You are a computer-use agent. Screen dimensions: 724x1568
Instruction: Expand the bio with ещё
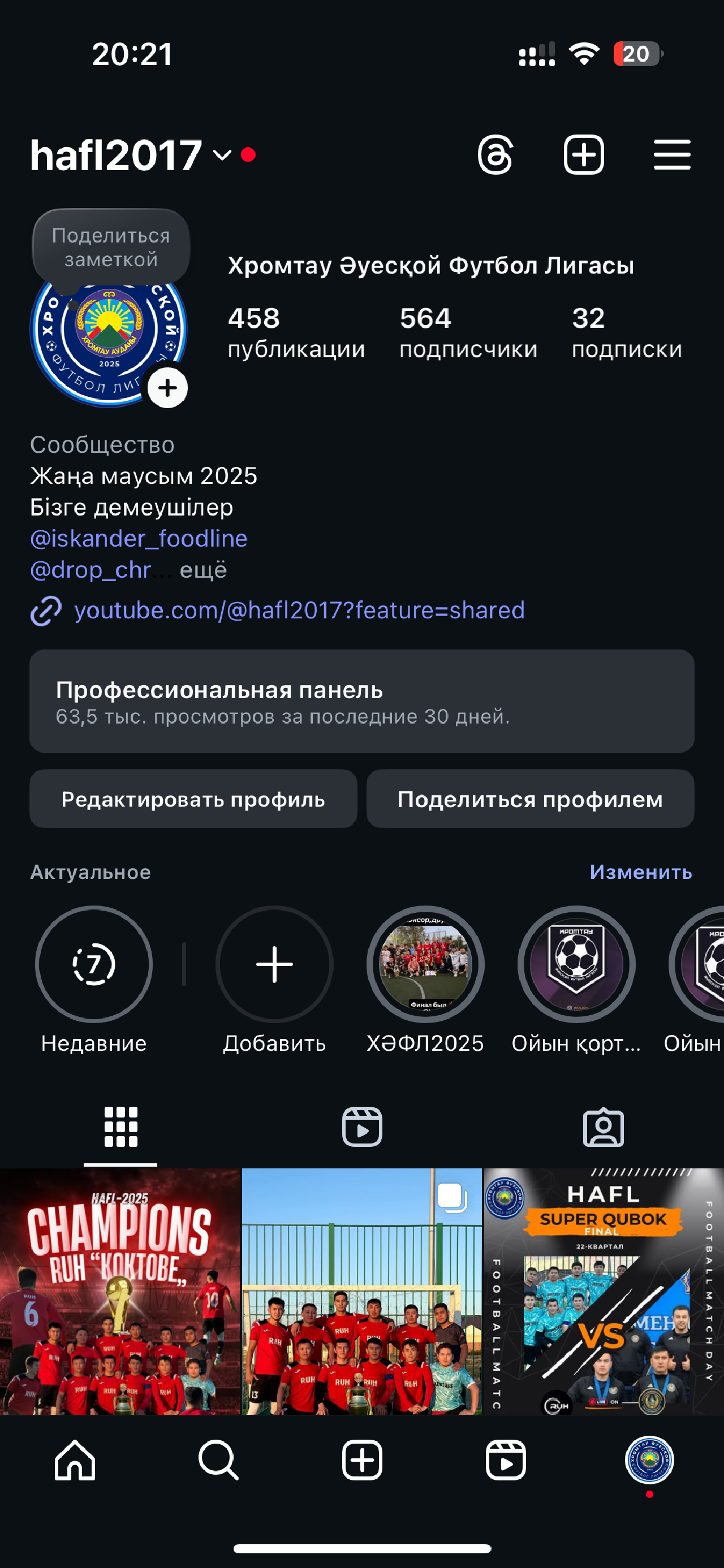[x=204, y=570]
